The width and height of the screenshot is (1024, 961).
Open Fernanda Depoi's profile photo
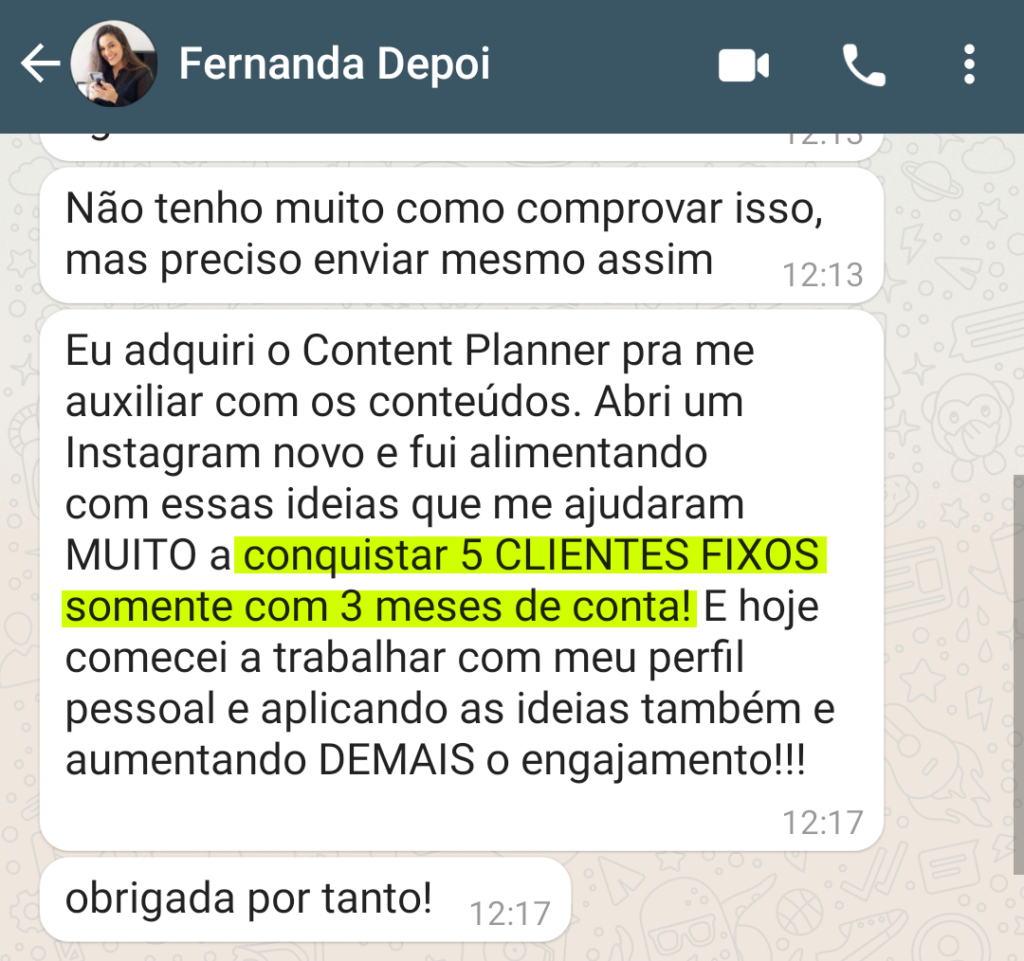point(113,65)
